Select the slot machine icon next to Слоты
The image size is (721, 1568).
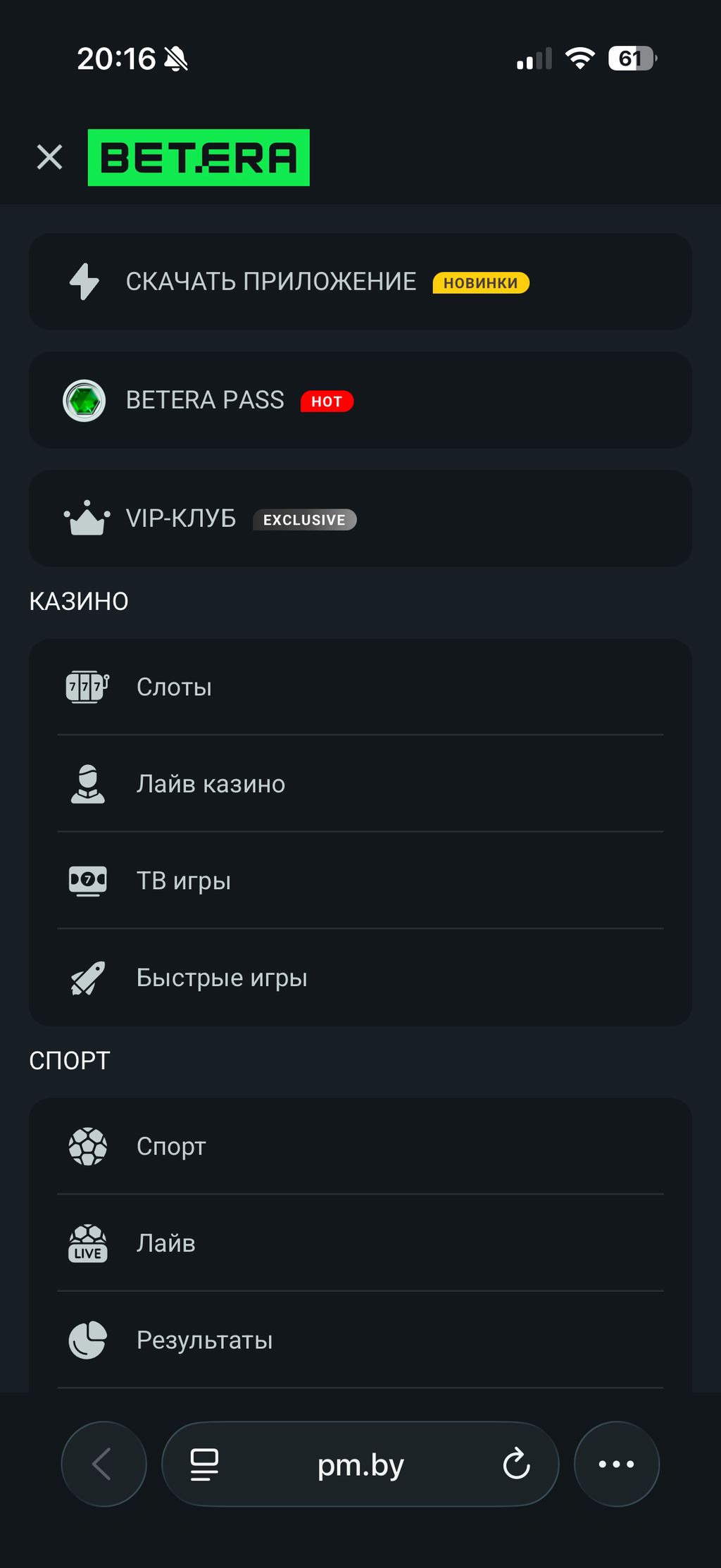coord(87,687)
